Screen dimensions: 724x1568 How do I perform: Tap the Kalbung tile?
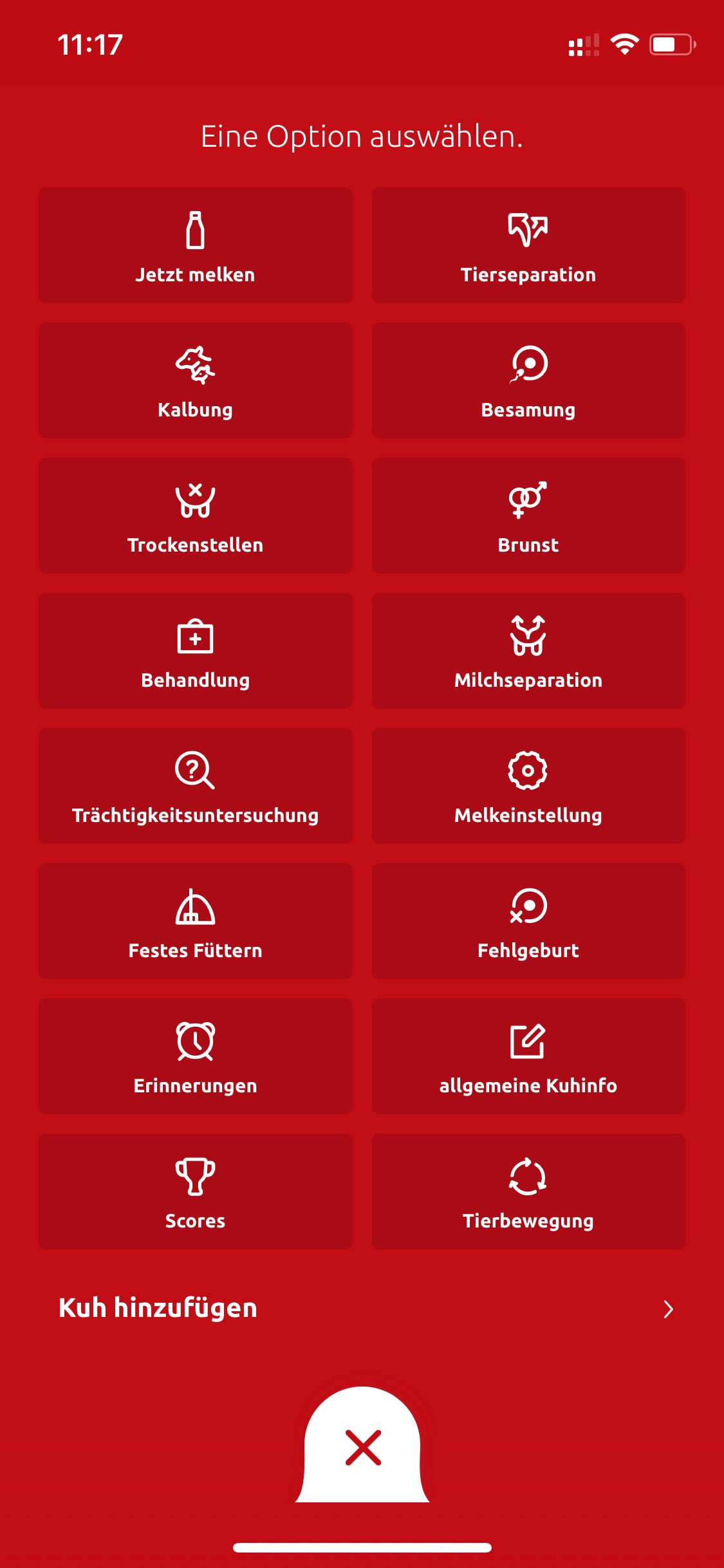pos(195,380)
